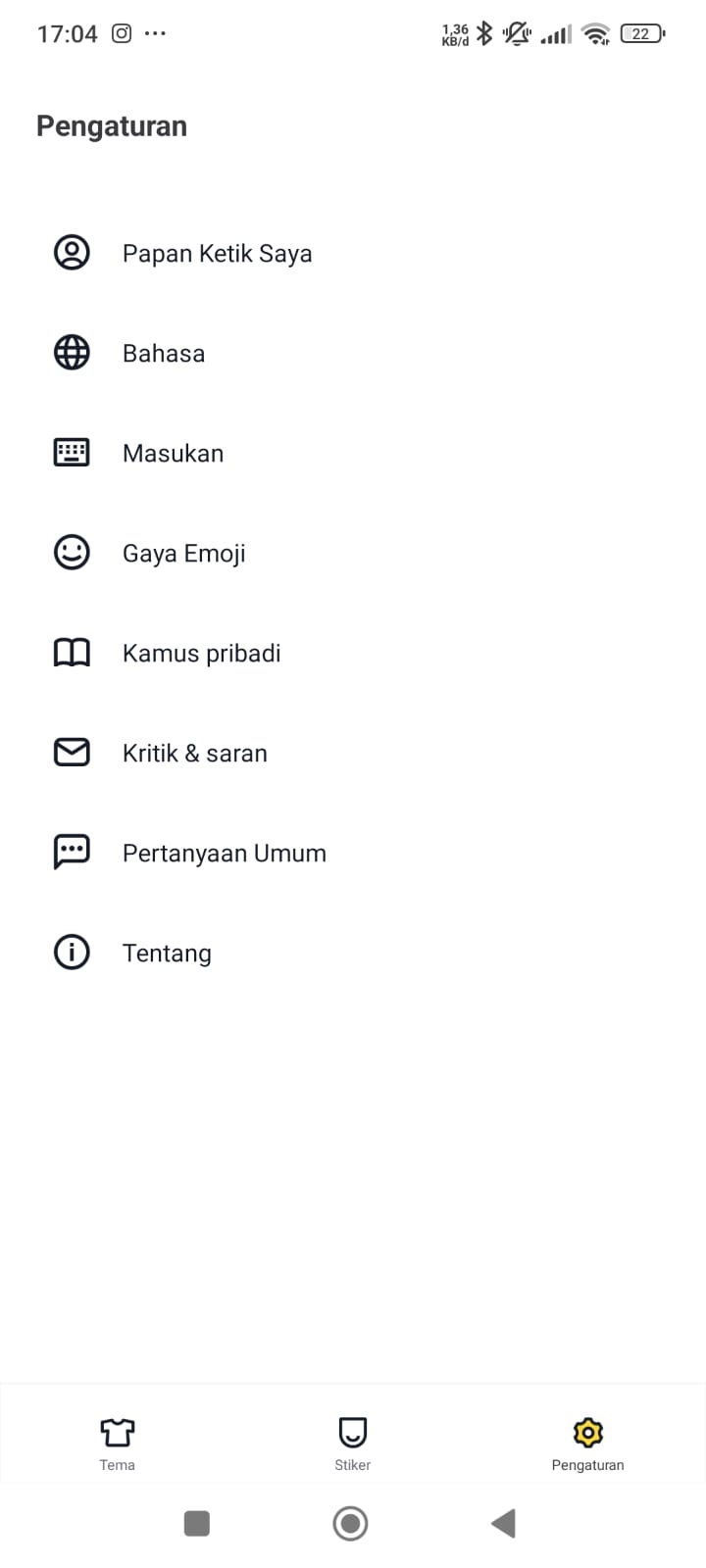The height and width of the screenshot is (1568, 706).
Task: Select the Pengaturan tab
Action: 587,1443
